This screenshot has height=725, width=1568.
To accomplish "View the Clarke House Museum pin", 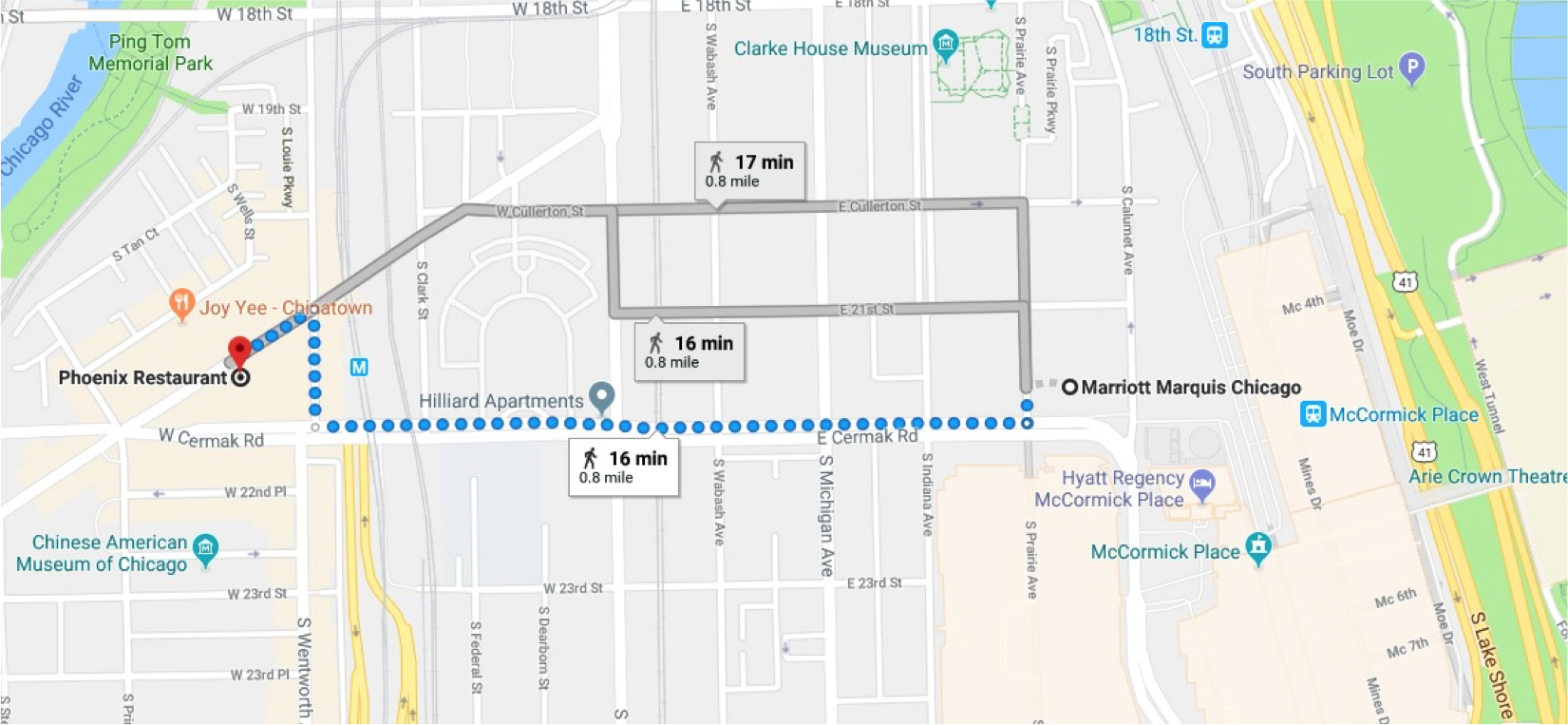I will point(945,44).
